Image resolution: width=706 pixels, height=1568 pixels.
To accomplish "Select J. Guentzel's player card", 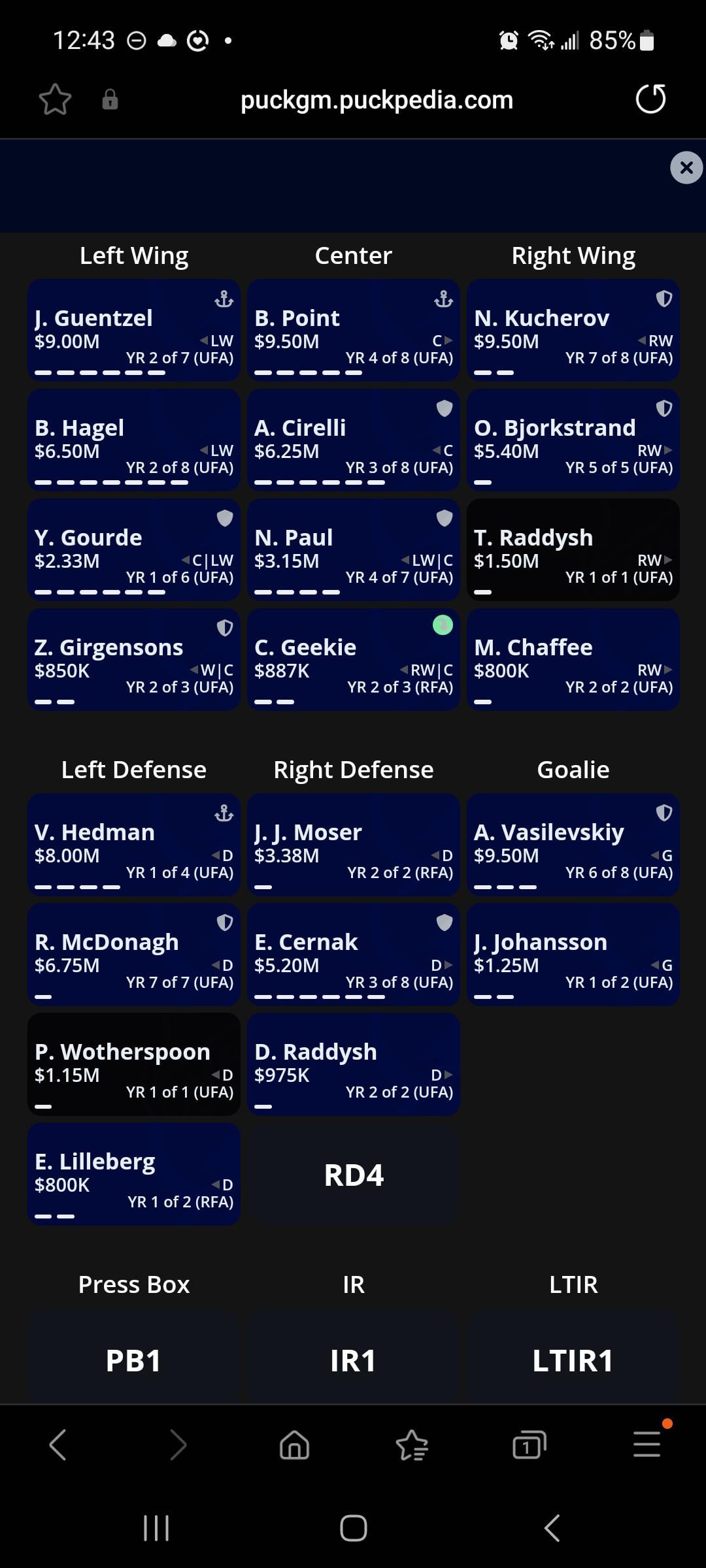I will point(133,331).
